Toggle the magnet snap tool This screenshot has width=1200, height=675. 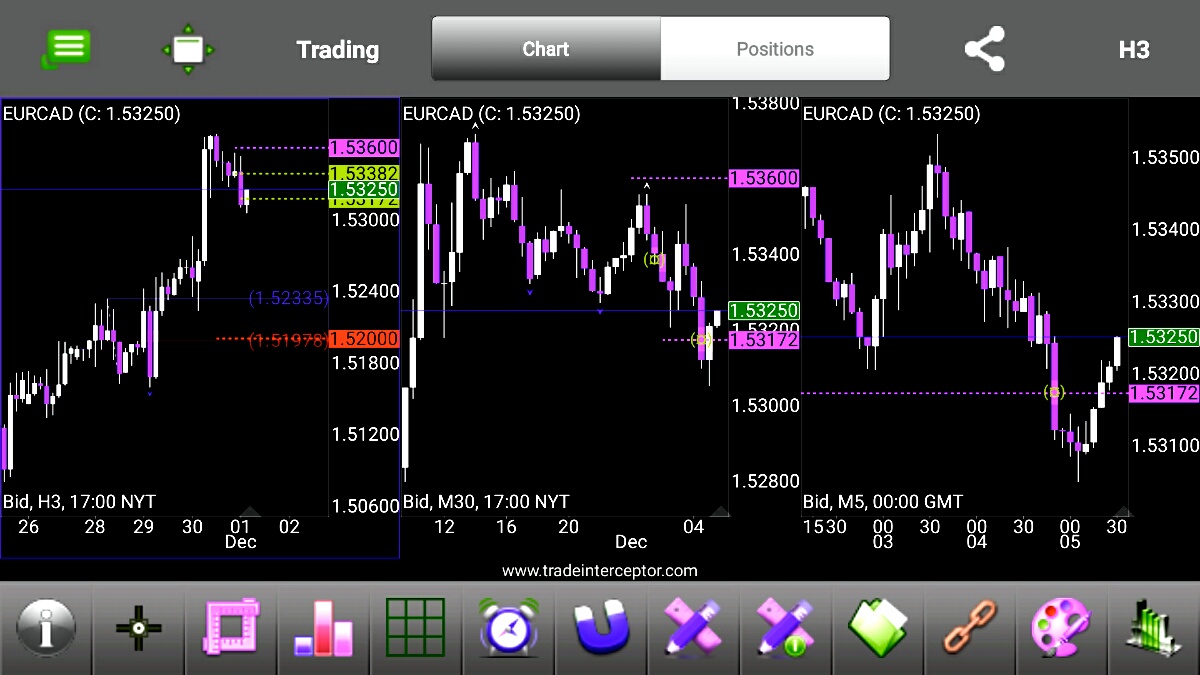[601, 629]
